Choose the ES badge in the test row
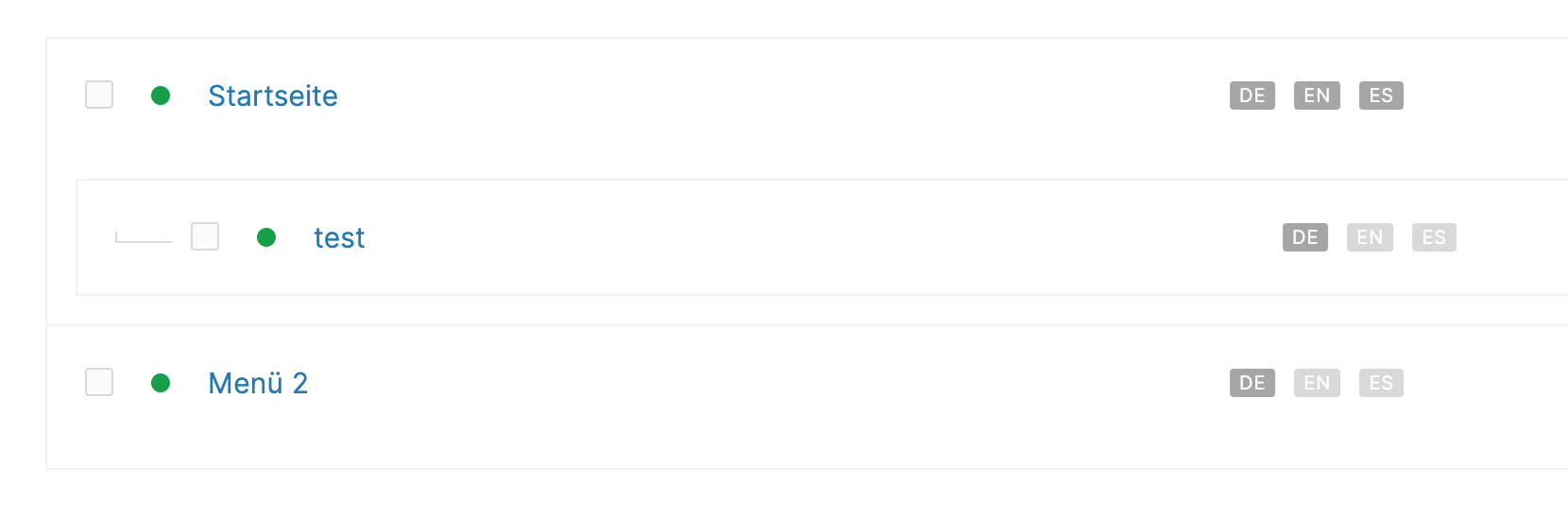 click(x=1434, y=237)
